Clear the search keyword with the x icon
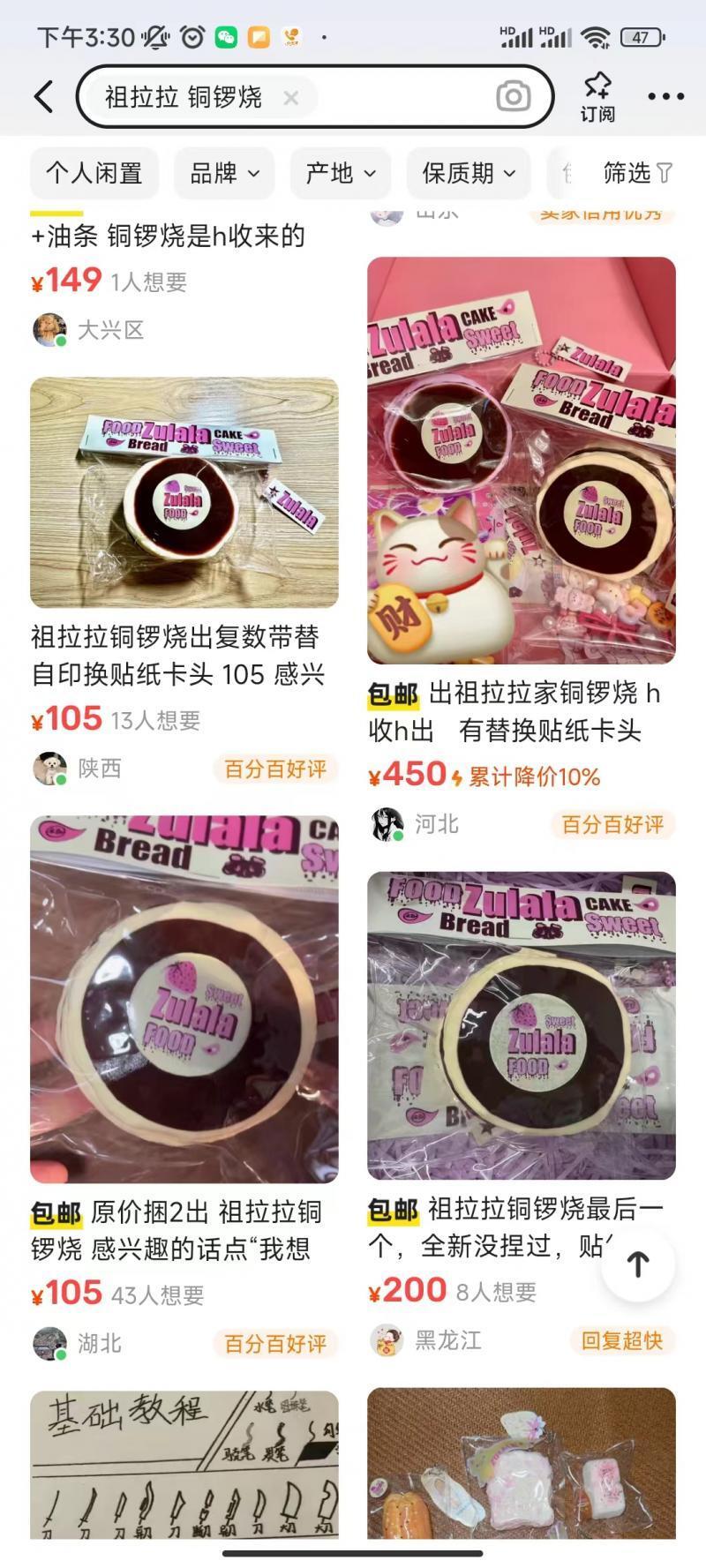Image resolution: width=706 pixels, height=1568 pixels. tap(291, 97)
